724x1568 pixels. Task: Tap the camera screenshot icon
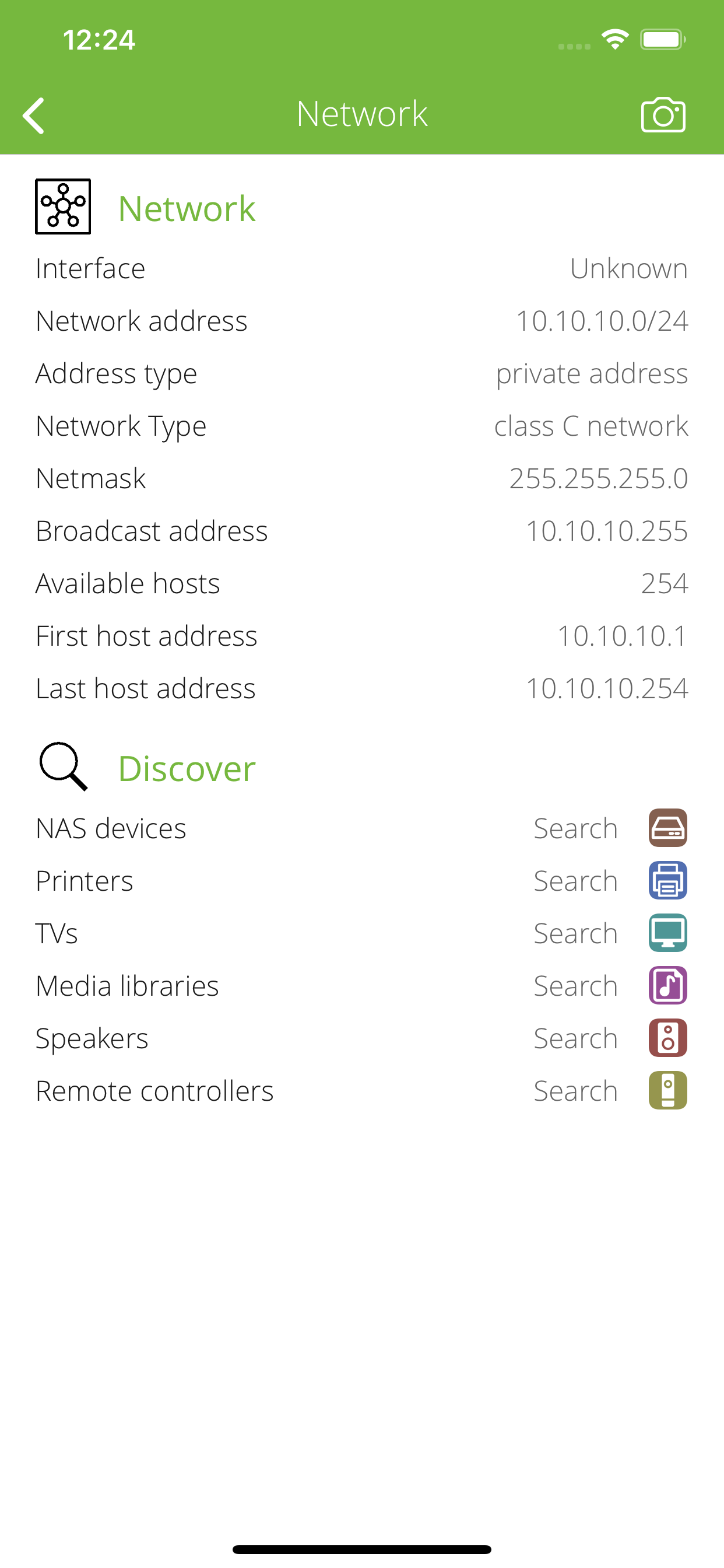pos(664,113)
